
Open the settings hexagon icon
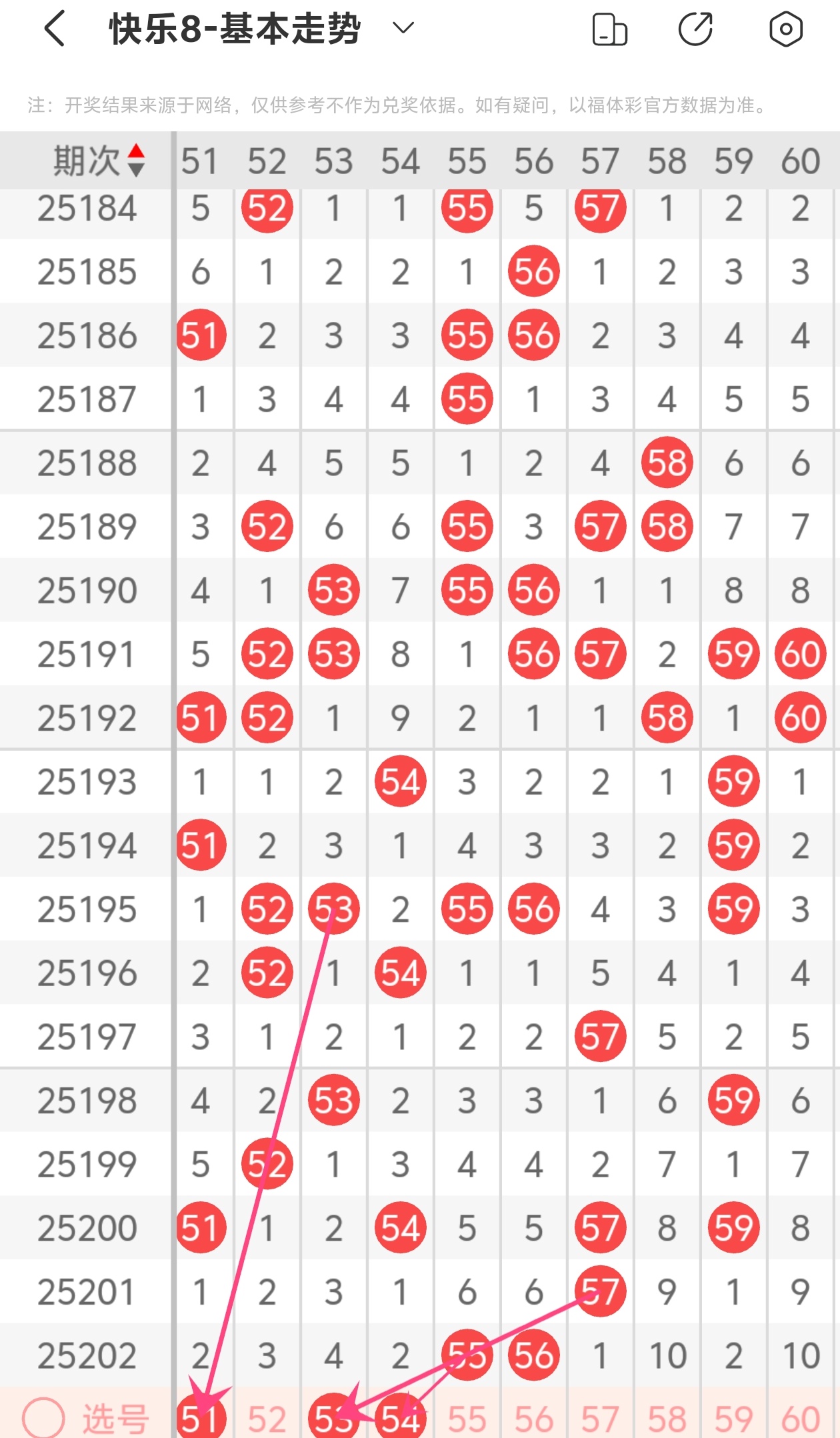(785, 29)
